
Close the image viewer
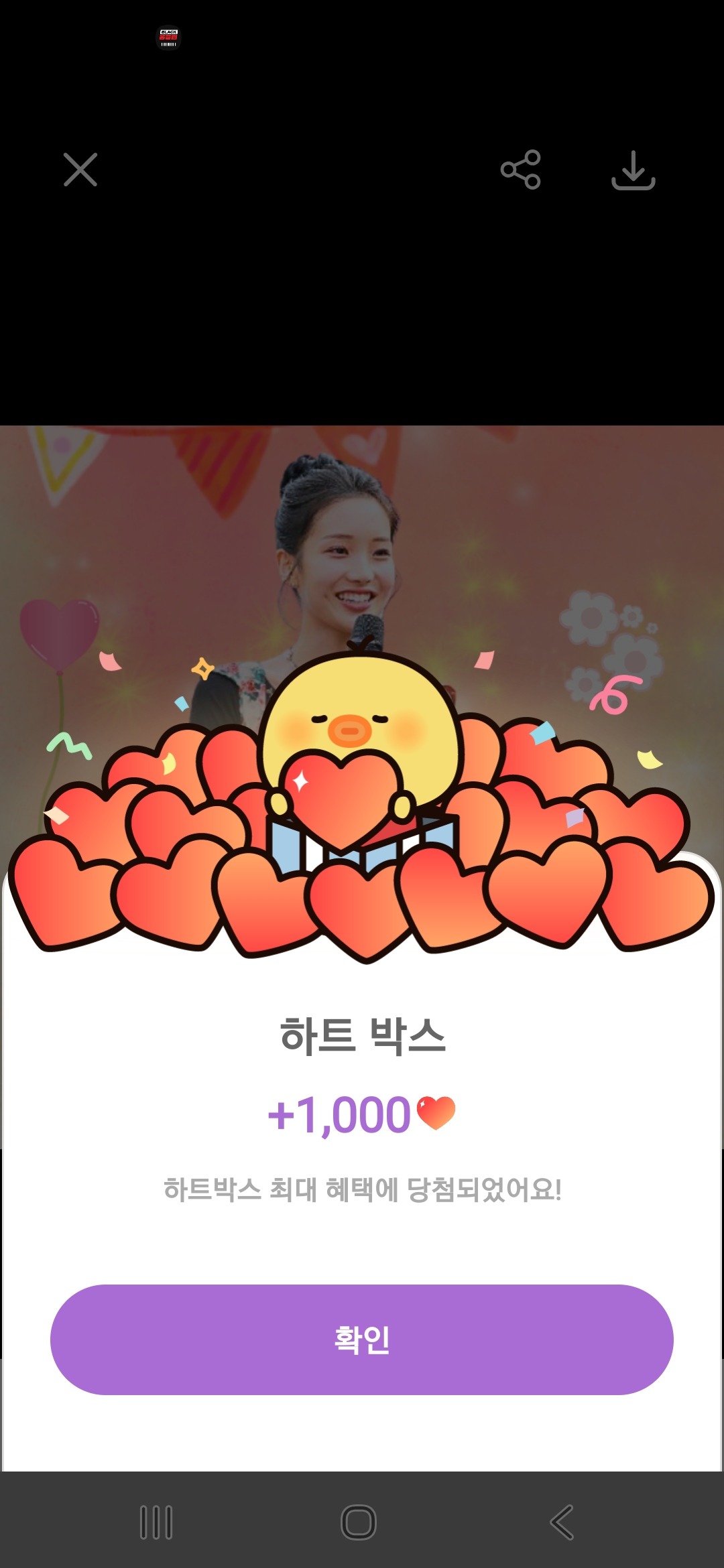[x=80, y=170]
